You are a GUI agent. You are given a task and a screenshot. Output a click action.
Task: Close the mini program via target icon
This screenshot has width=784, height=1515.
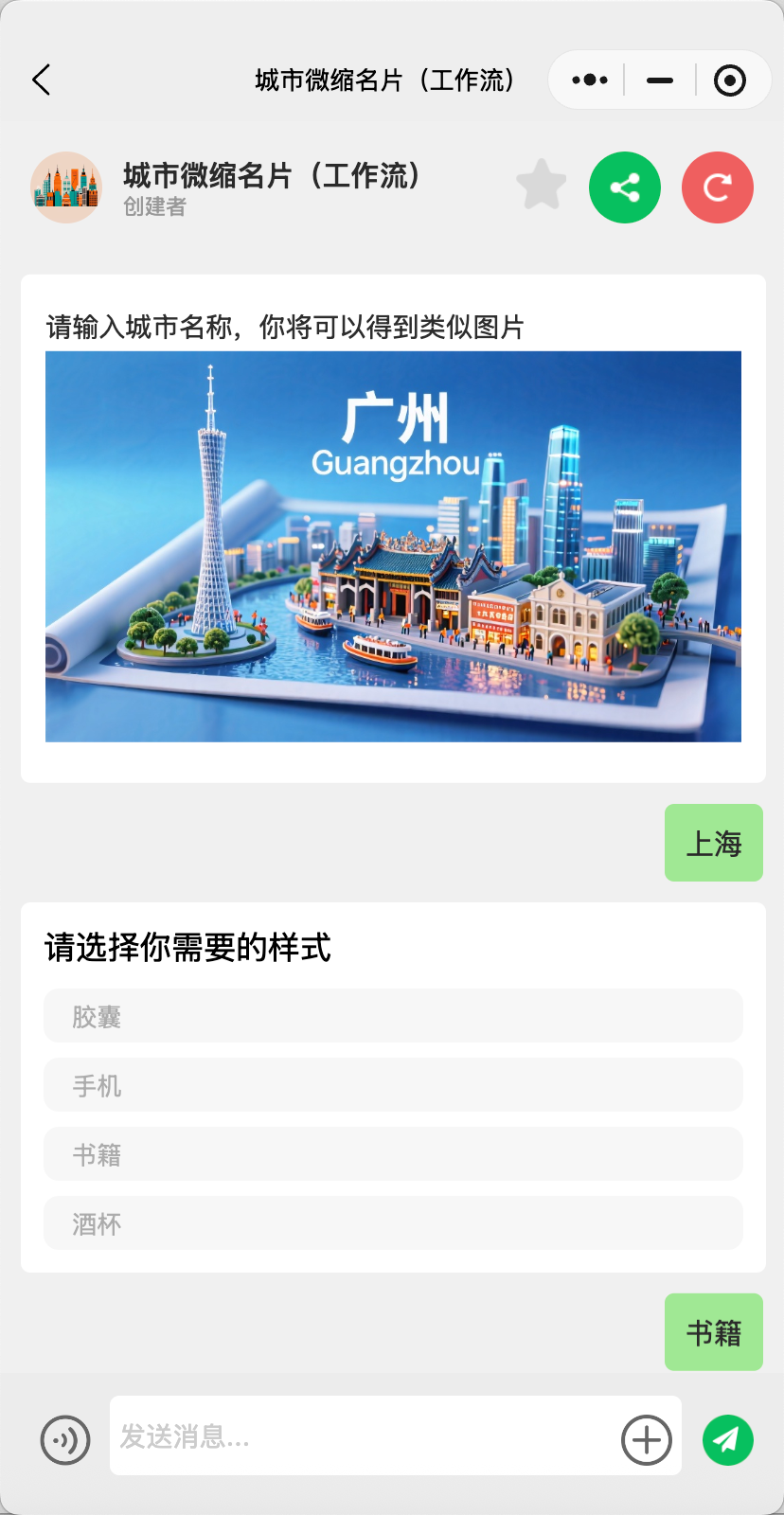click(729, 80)
